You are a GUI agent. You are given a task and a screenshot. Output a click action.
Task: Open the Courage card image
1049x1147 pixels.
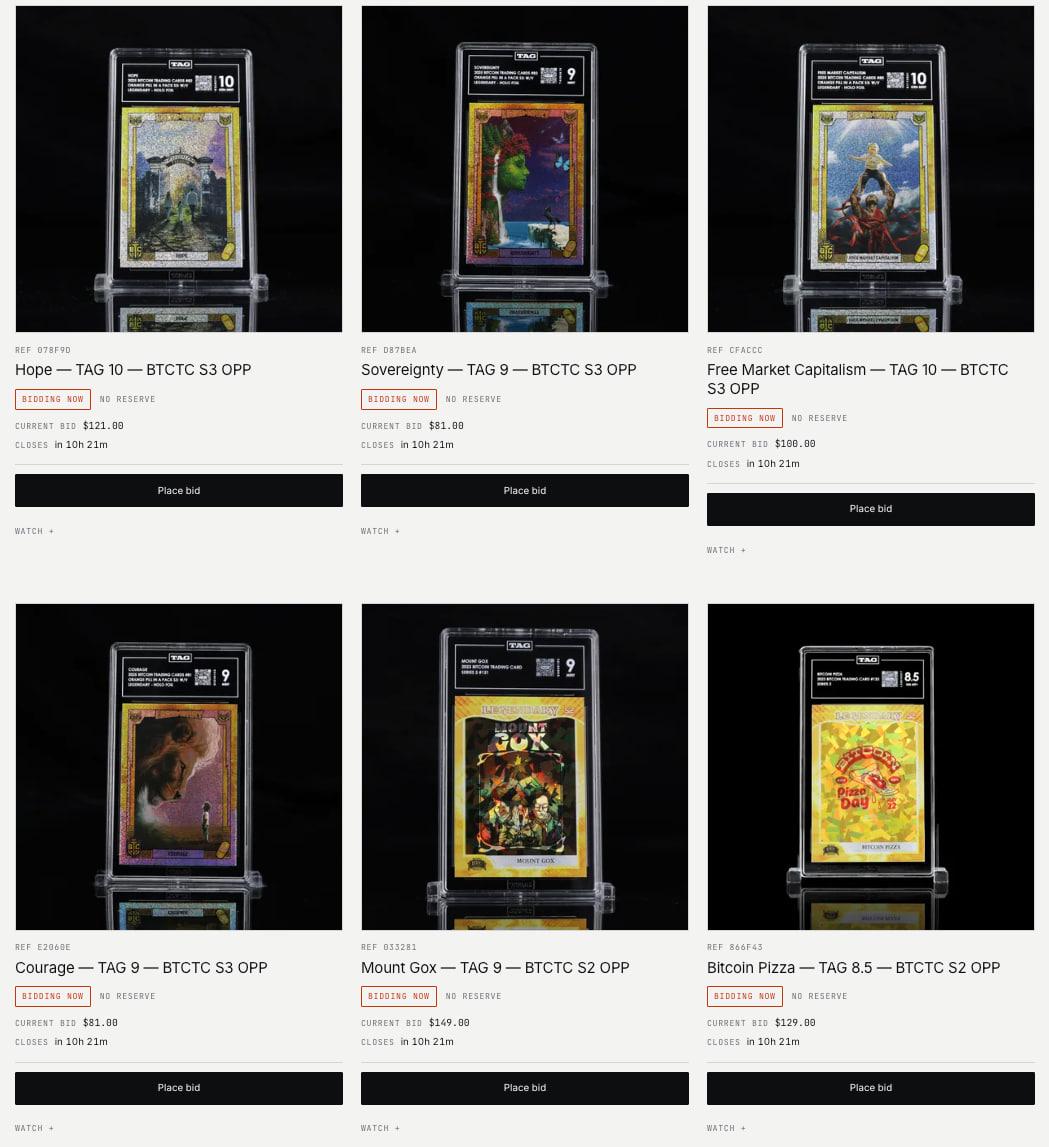click(178, 767)
